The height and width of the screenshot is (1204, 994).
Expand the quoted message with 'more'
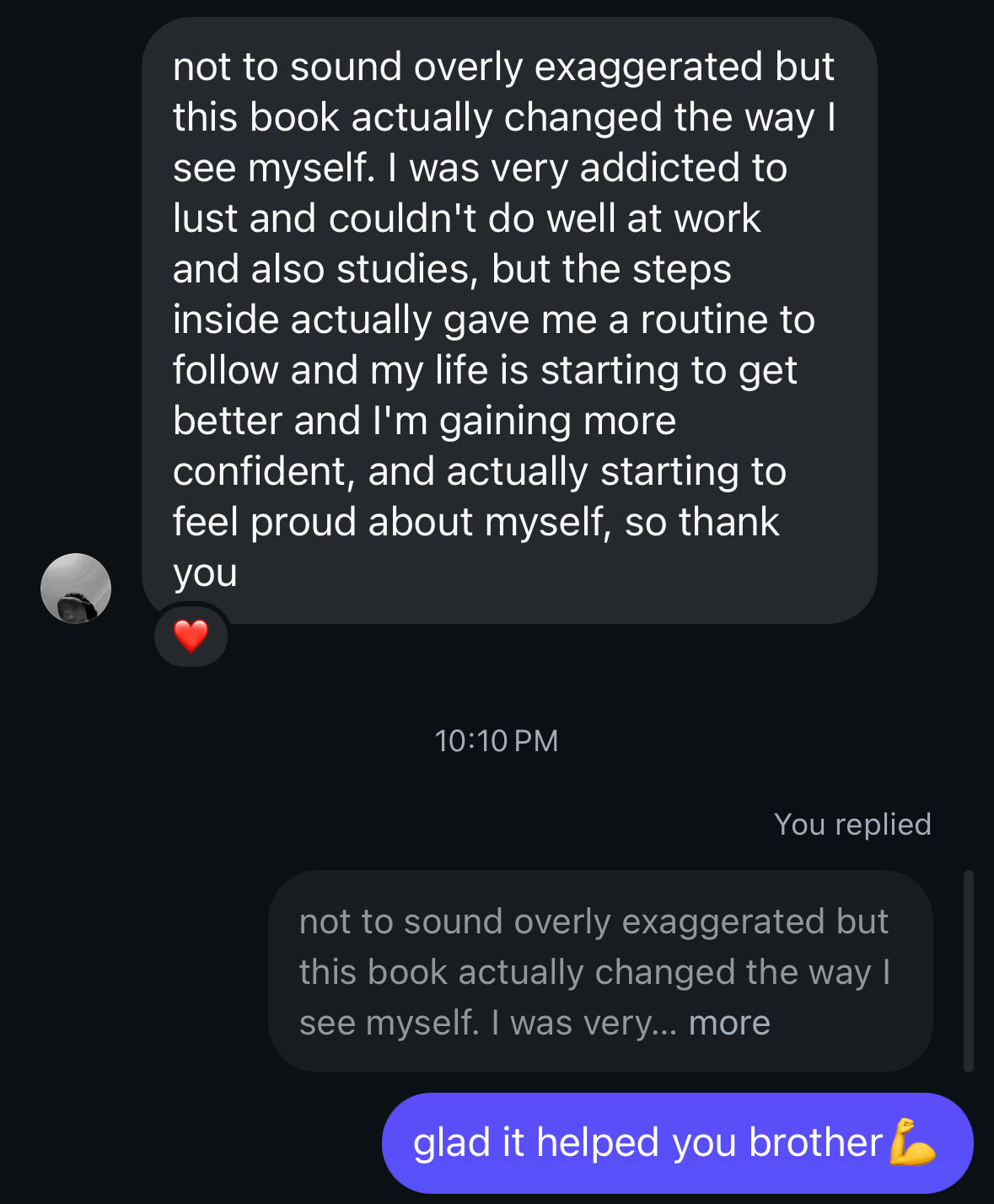coord(729,1023)
